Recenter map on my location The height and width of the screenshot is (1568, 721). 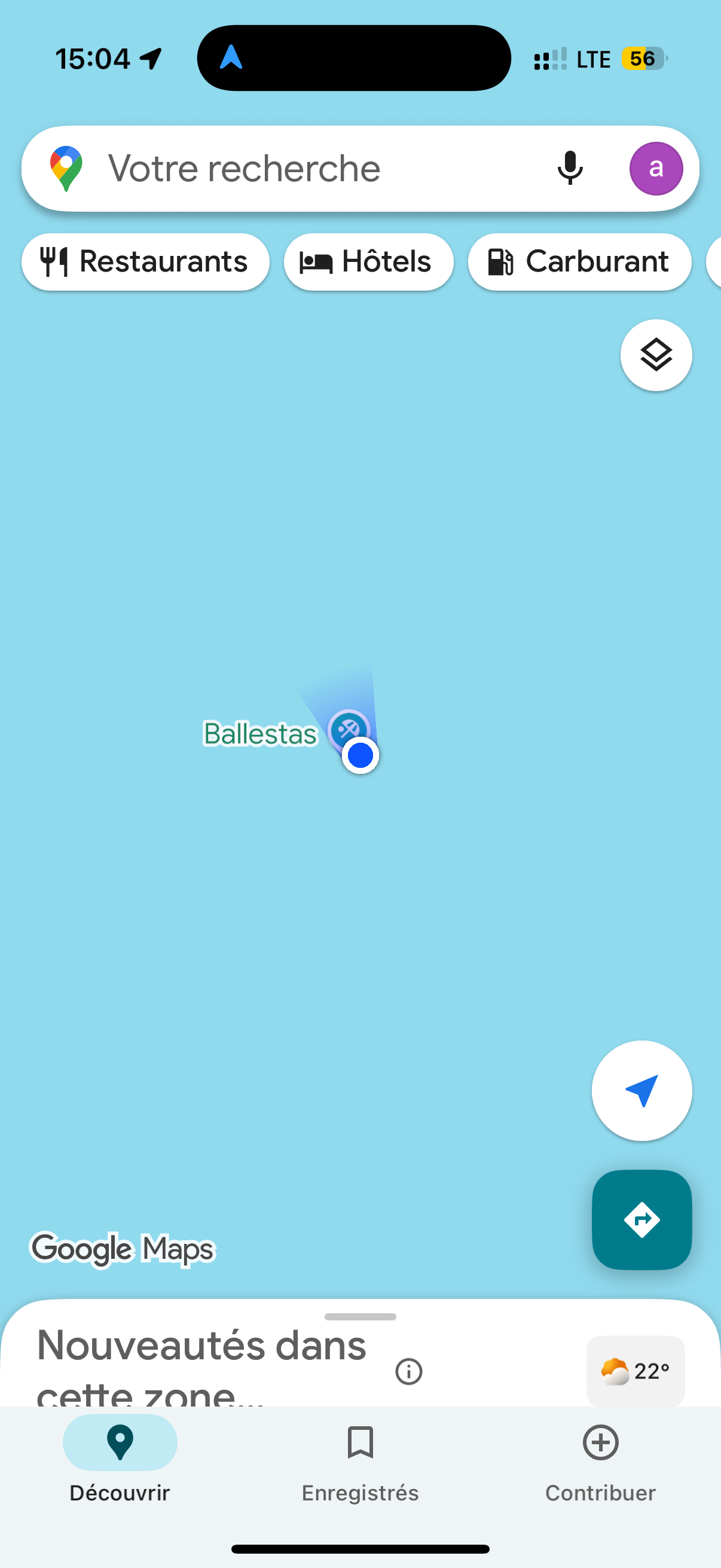point(641,1090)
